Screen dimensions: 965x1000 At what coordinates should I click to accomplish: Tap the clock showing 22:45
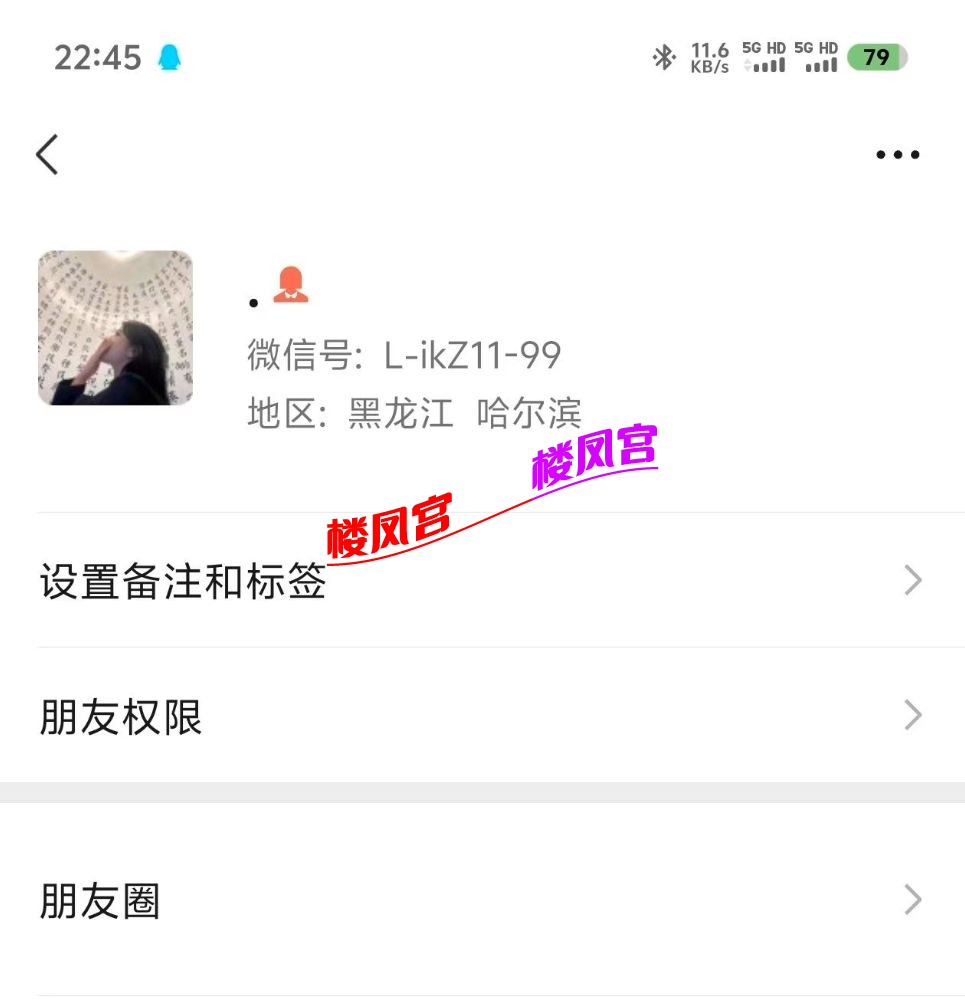[x=97, y=58]
